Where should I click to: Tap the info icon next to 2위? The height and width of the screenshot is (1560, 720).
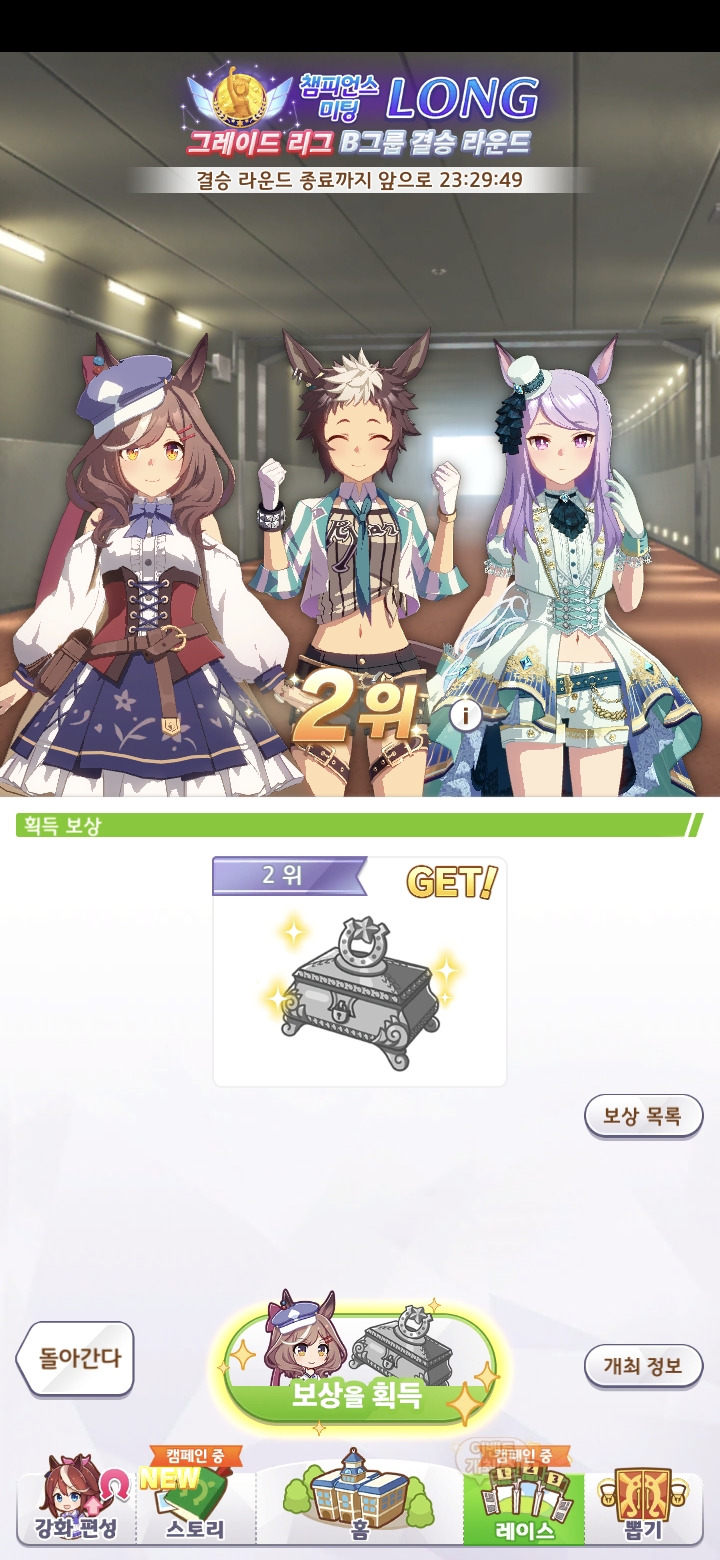pyautogui.click(x=464, y=715)
